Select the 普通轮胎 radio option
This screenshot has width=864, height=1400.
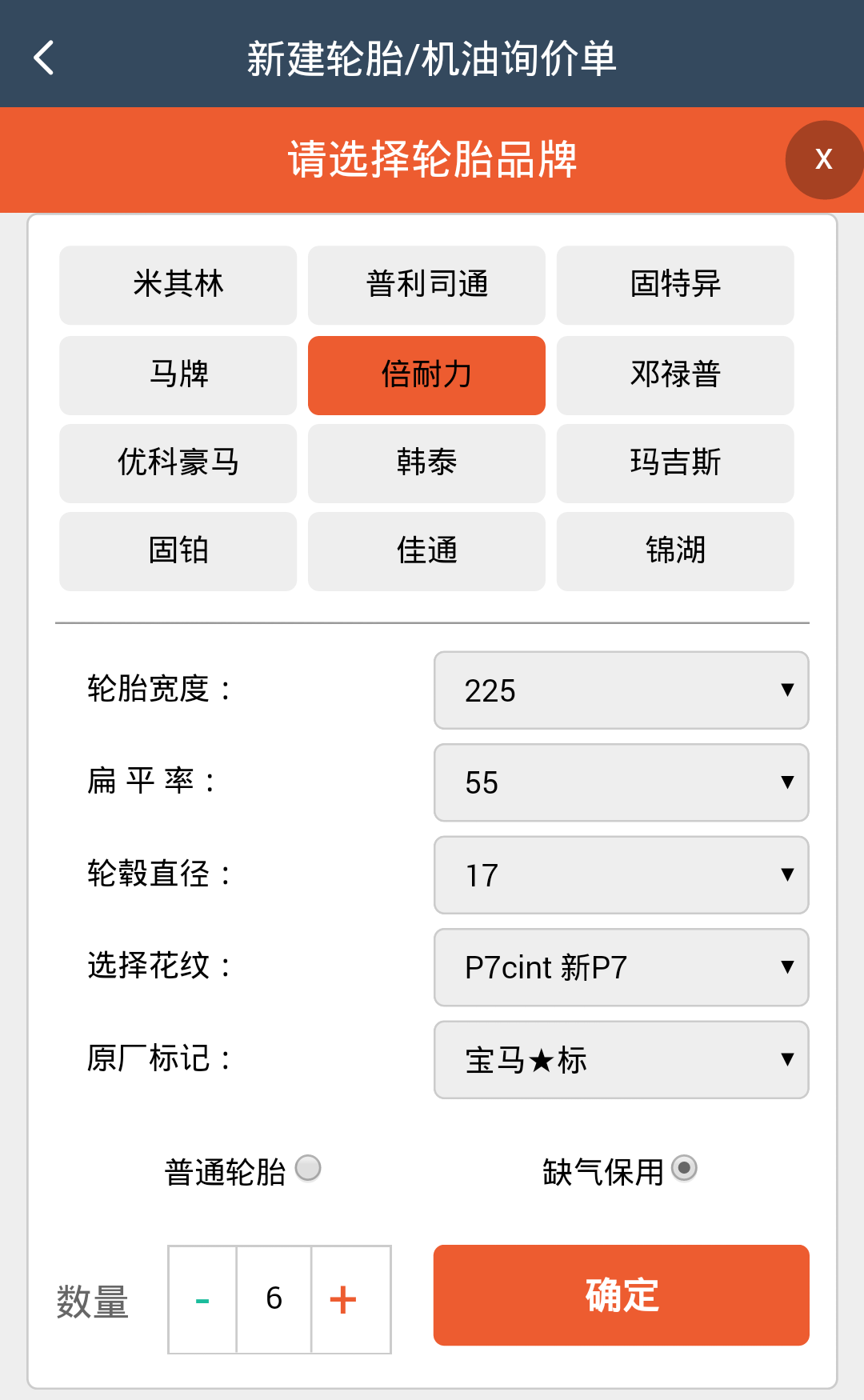click(308, 1168)
